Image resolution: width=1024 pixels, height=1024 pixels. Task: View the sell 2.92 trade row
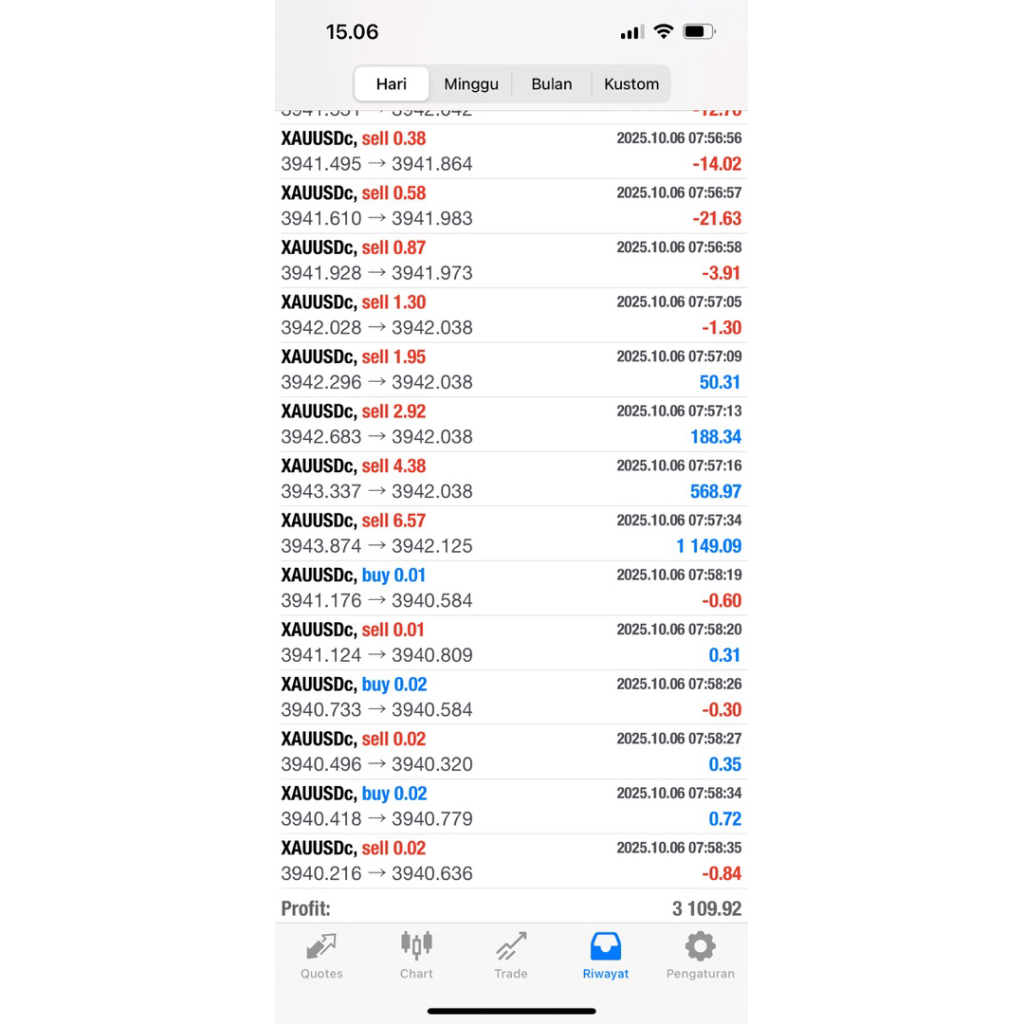511,424
